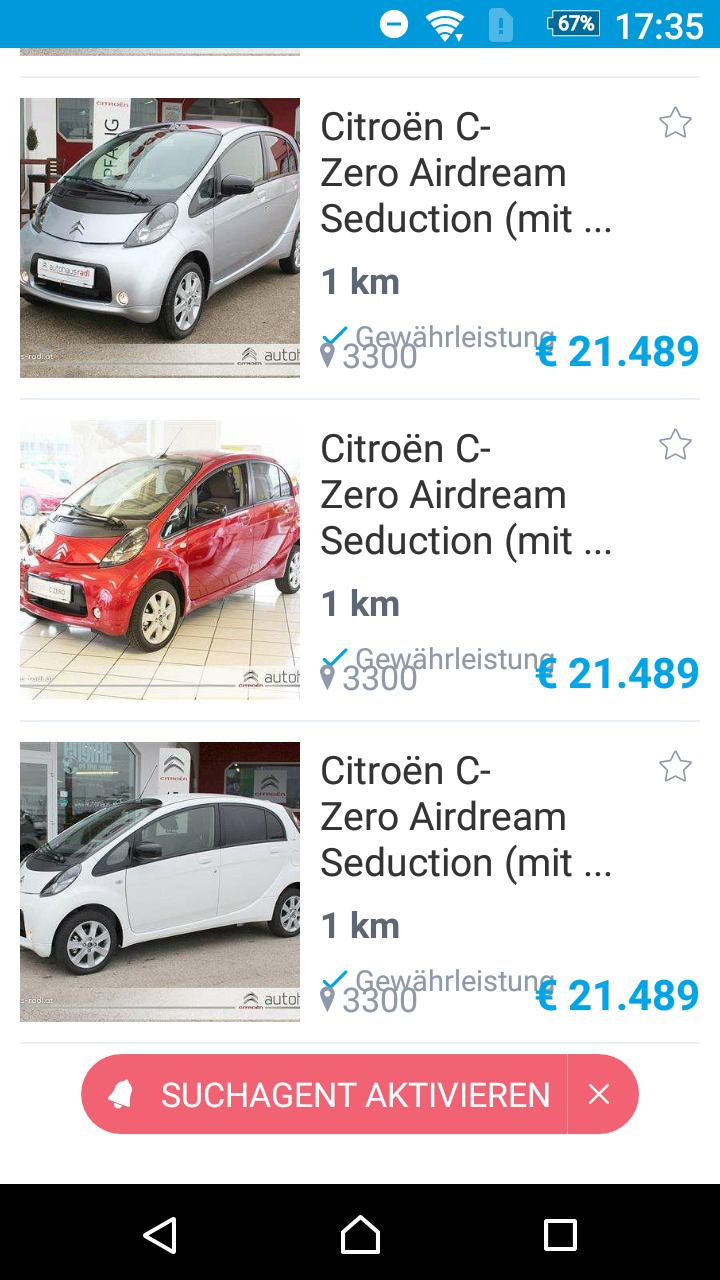Viewport: 720px width, 1280px height.
Task: Star the red Citroën C-Zero listing
Action: [x=675, y=445]
